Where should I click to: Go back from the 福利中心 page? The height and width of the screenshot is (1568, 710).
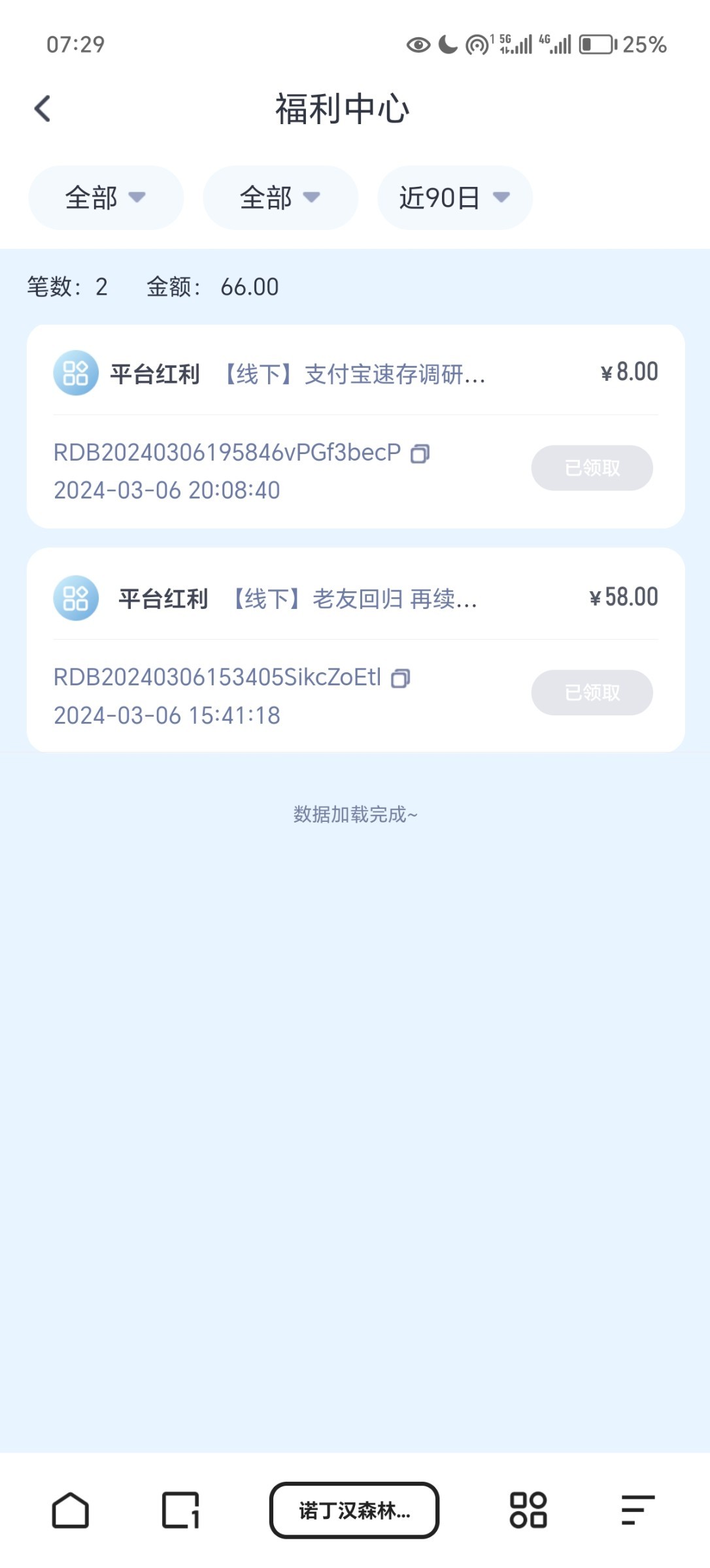(42, 108)
